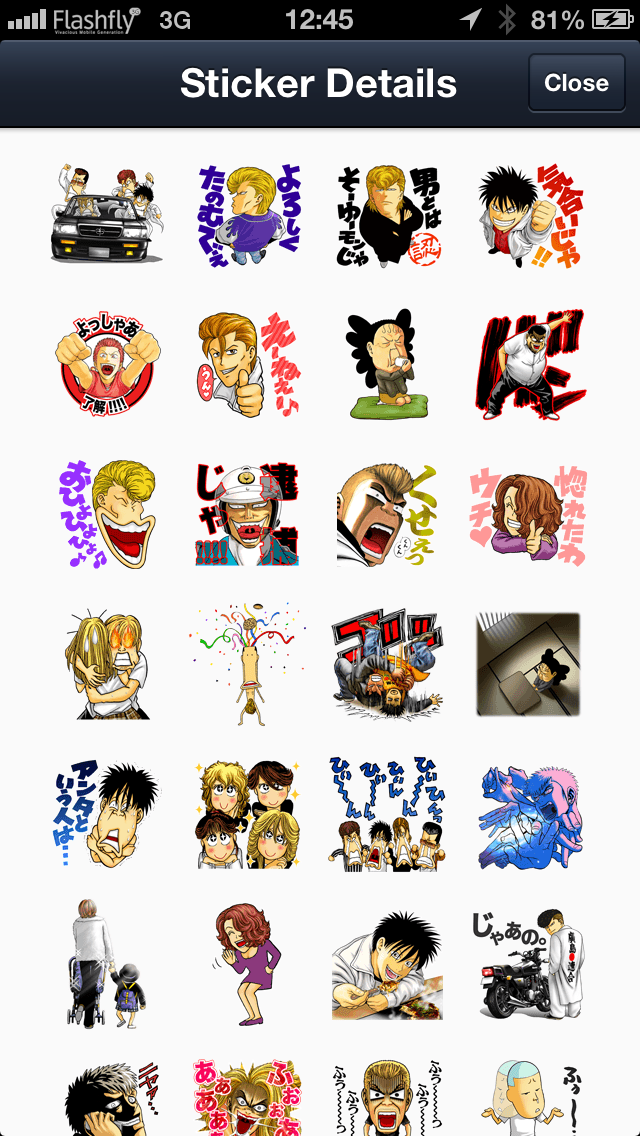Tap the person pushing stroller sticker
The width and height of the screenshot is (640, 1136).
[106, 964]
